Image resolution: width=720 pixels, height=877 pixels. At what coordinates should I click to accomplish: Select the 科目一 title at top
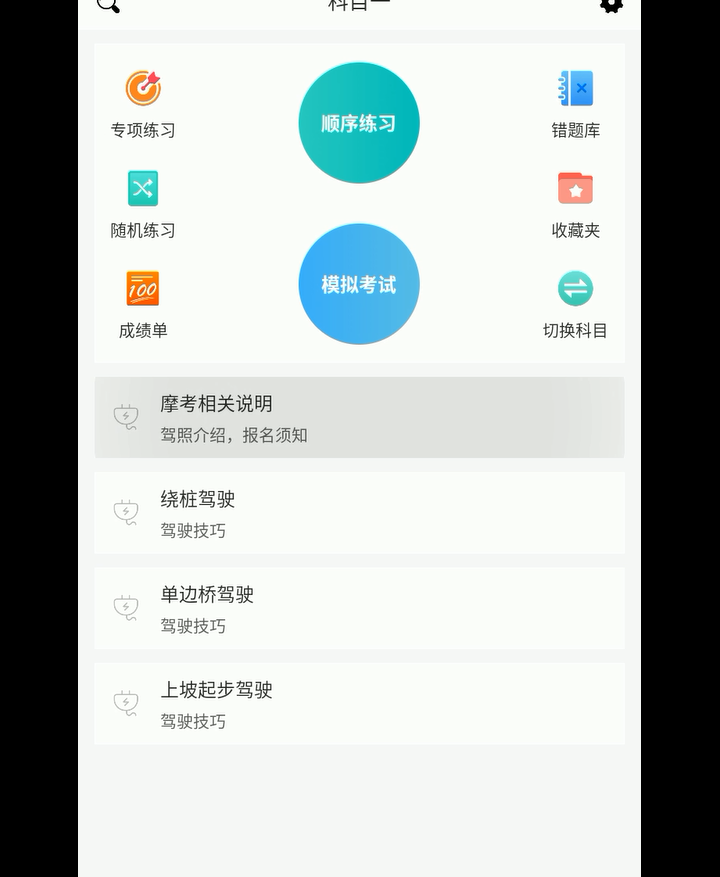360,4
